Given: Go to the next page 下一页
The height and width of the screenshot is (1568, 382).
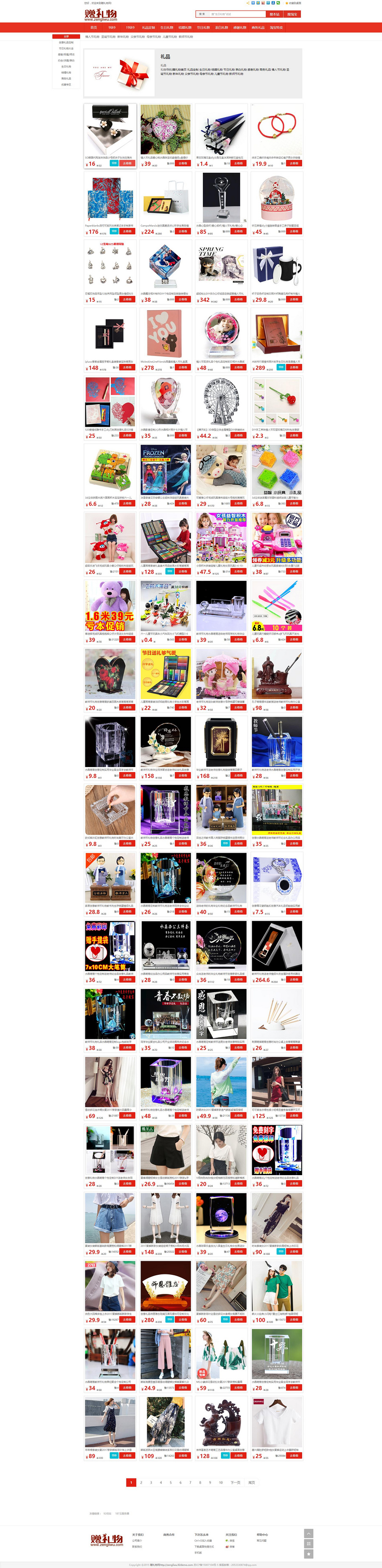Looking at the screenshot, I should pos(235,1482).
